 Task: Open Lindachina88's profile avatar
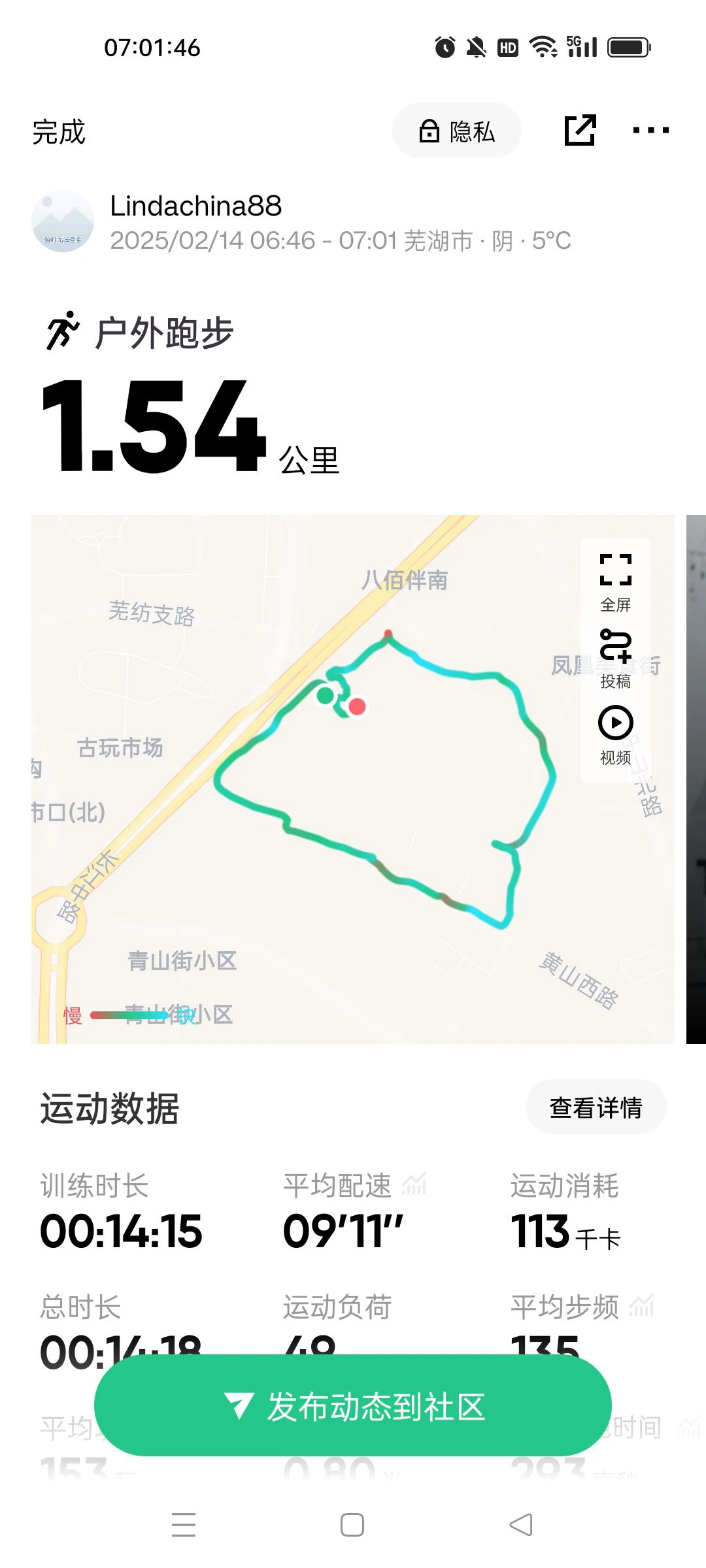point(63,221)
